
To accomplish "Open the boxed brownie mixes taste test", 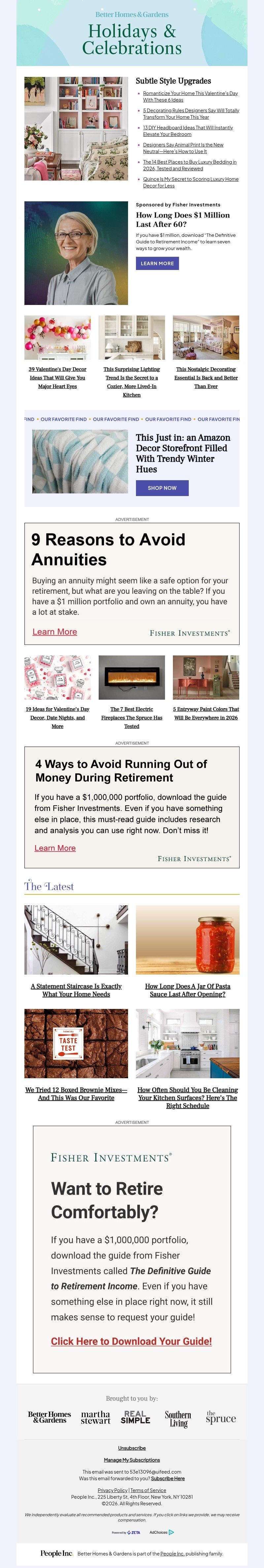I will point(76,1093).
